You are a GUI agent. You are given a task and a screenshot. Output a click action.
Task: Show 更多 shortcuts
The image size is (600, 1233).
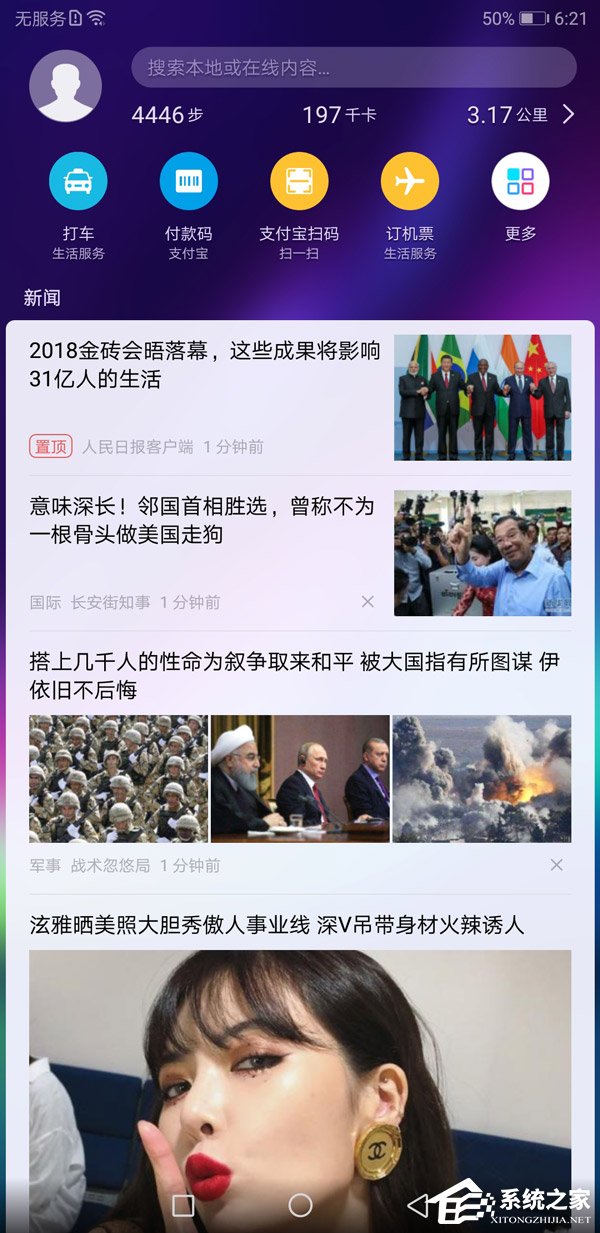tap(520, 182)
